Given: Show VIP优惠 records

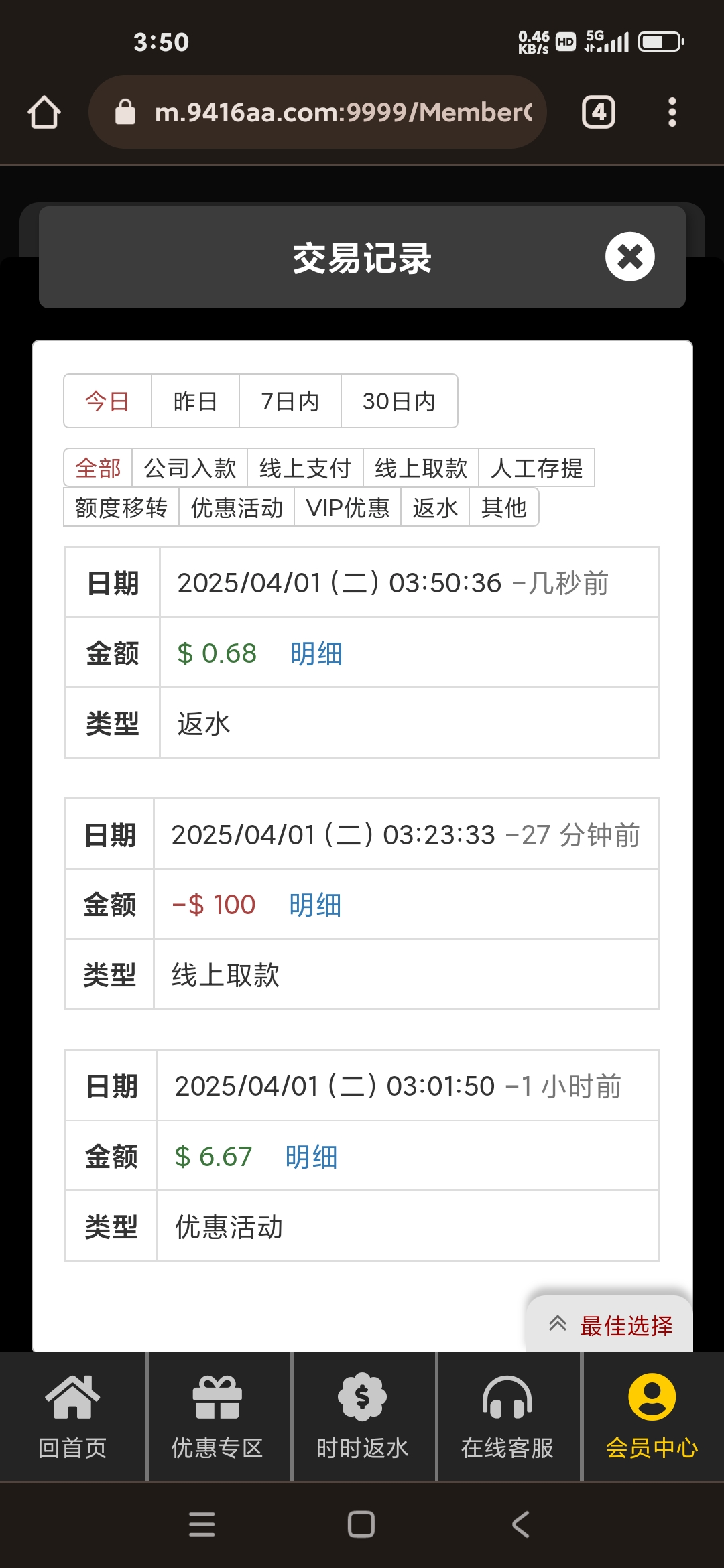Looking at the screenshot, I should click(x=347, y=508).
